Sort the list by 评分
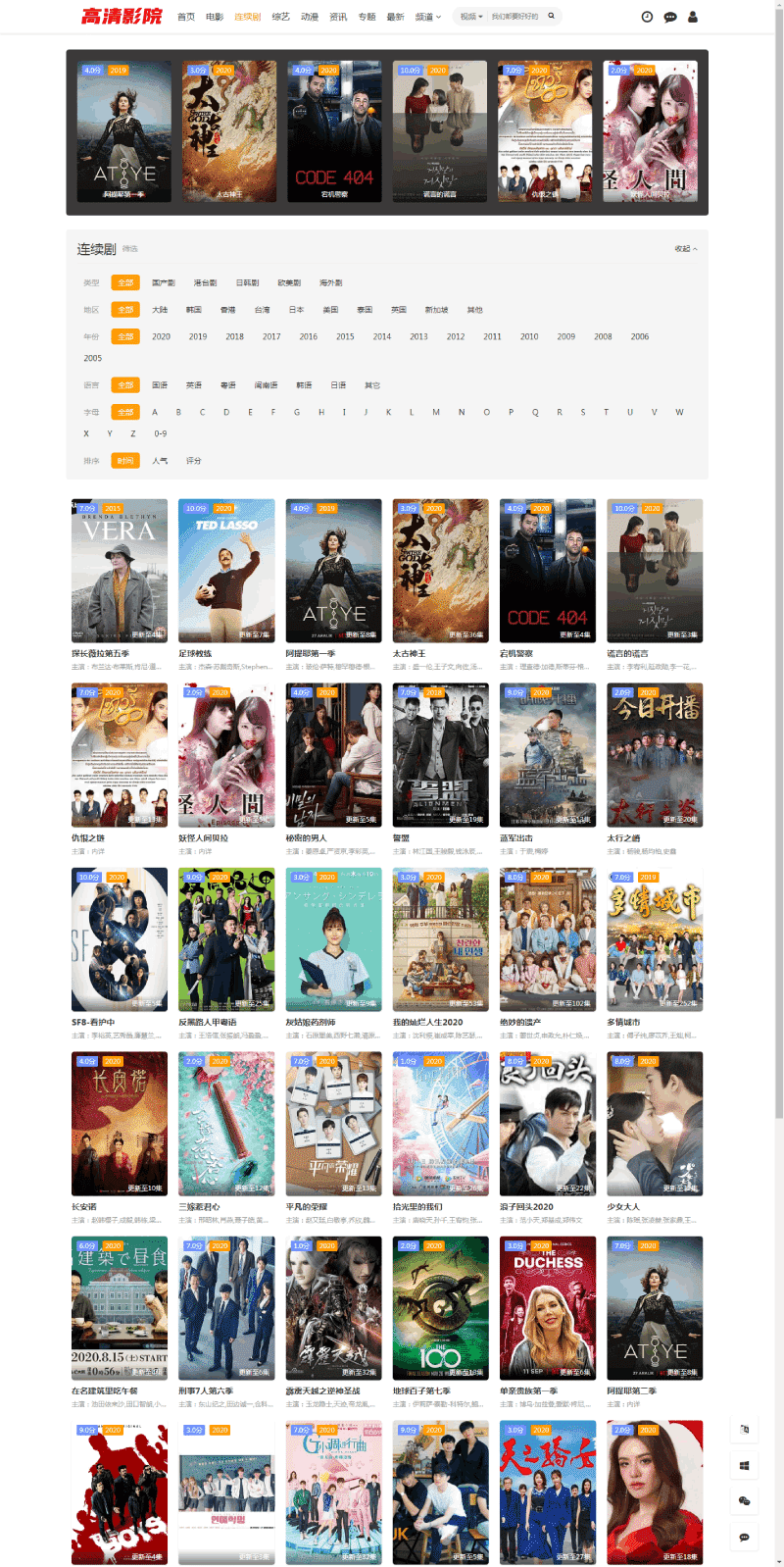This screenshot has height=1567, width=784. (194, 461)
